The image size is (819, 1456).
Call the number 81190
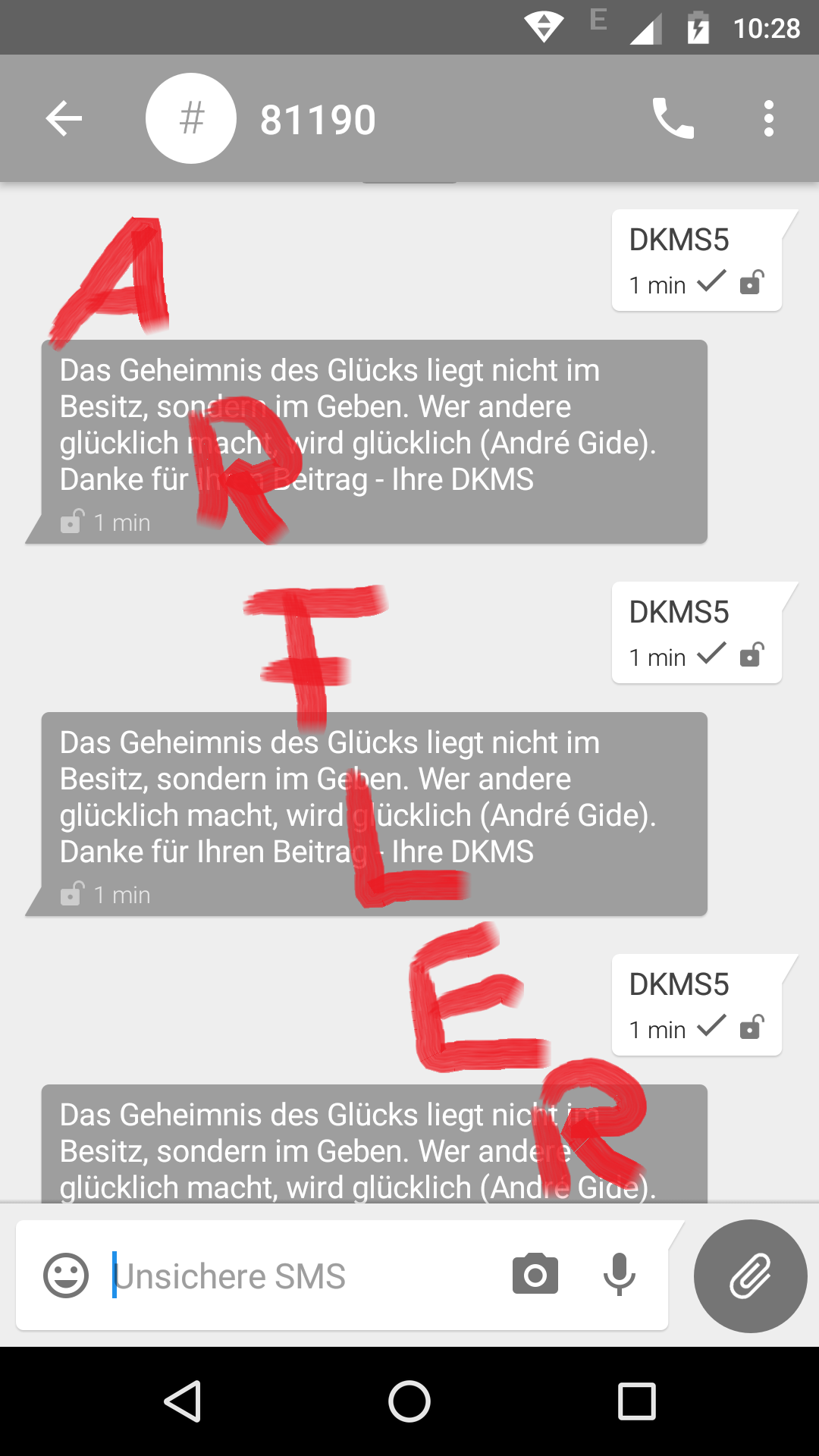(673, 119)
